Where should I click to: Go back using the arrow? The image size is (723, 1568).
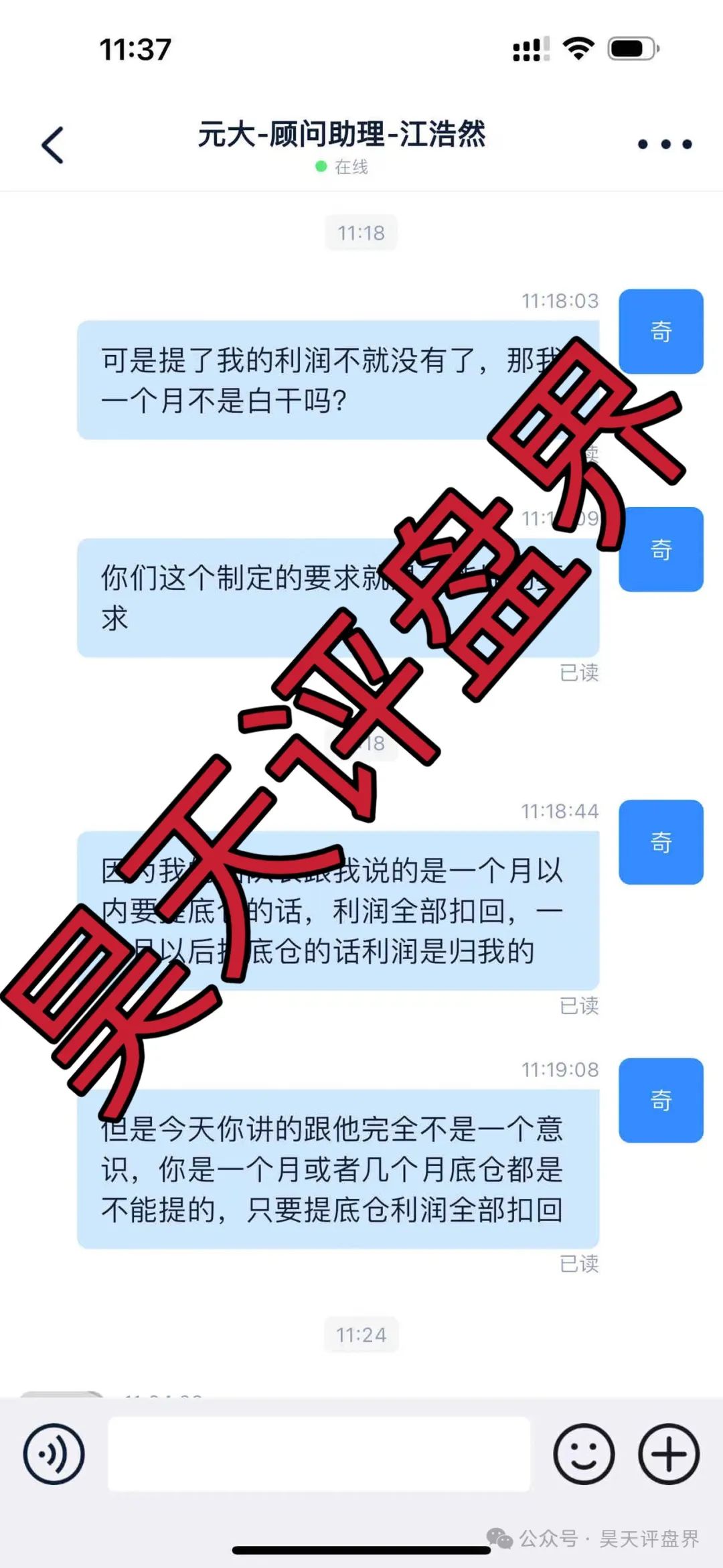pyautogui.click(x=53, y=145)
